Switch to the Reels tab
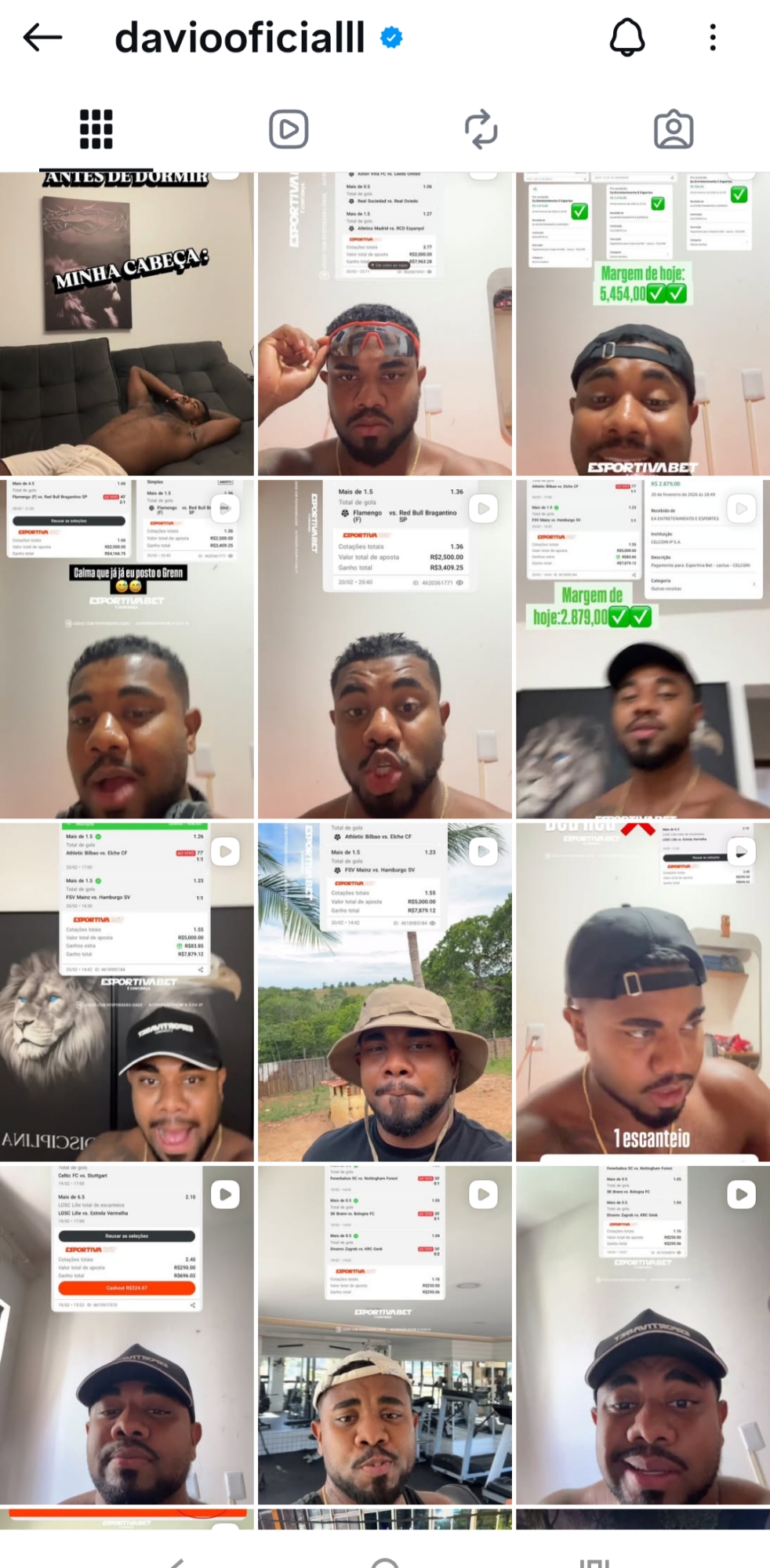This screenshot has width=770, height=1568. pos(289,129)
